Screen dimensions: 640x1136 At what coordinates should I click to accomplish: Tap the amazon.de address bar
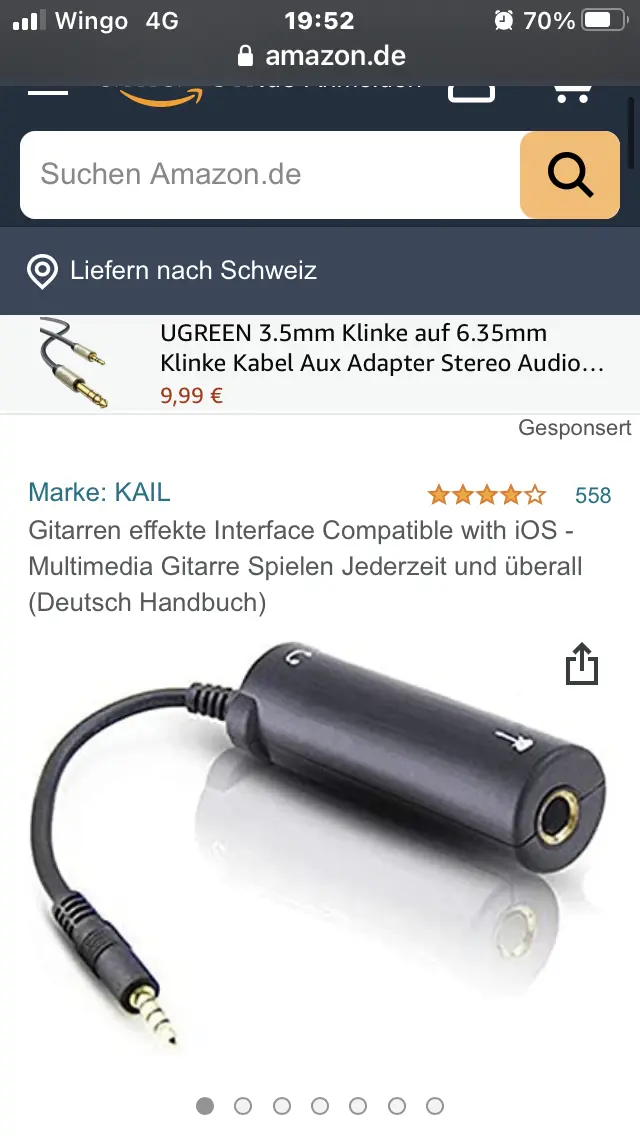pyautogui.click(x=320, y=55)
